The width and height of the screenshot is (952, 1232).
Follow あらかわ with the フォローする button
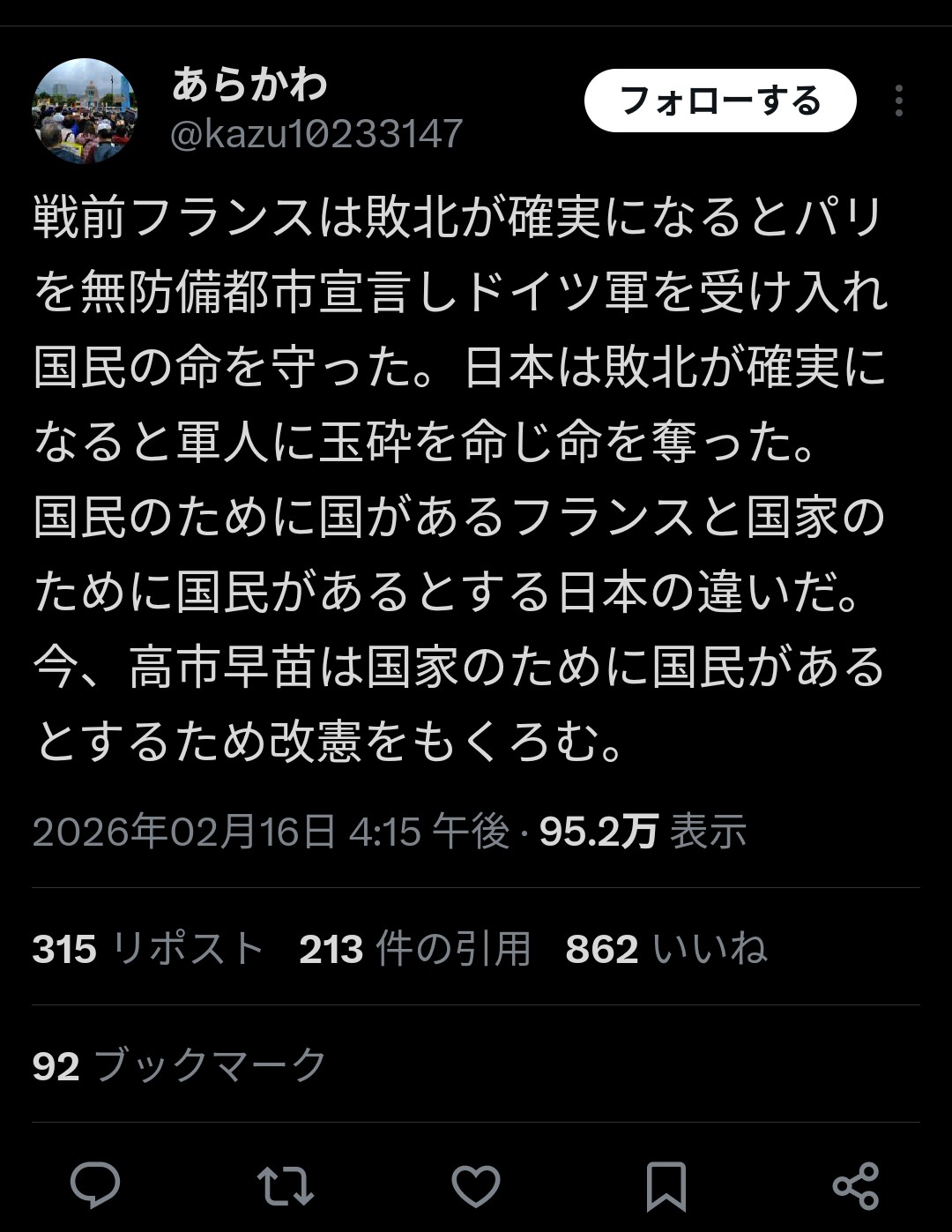click(719, 101)
